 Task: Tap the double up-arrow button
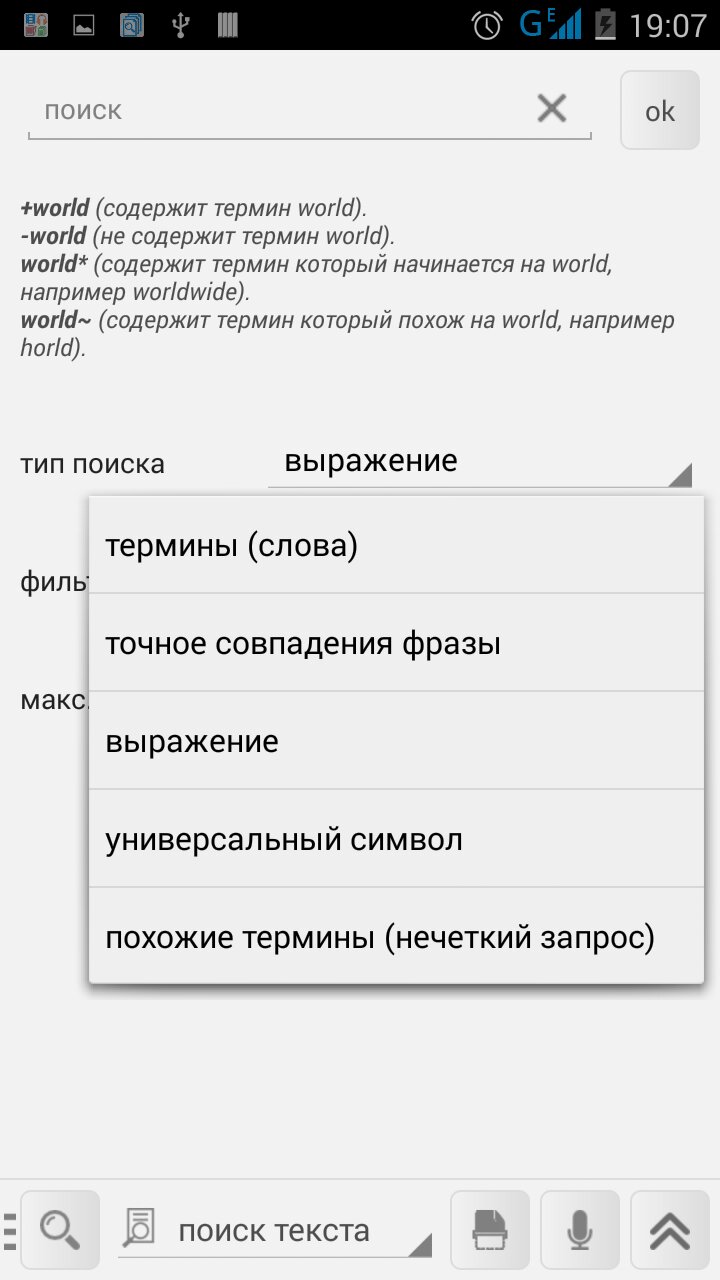[x=670, y=1229]
